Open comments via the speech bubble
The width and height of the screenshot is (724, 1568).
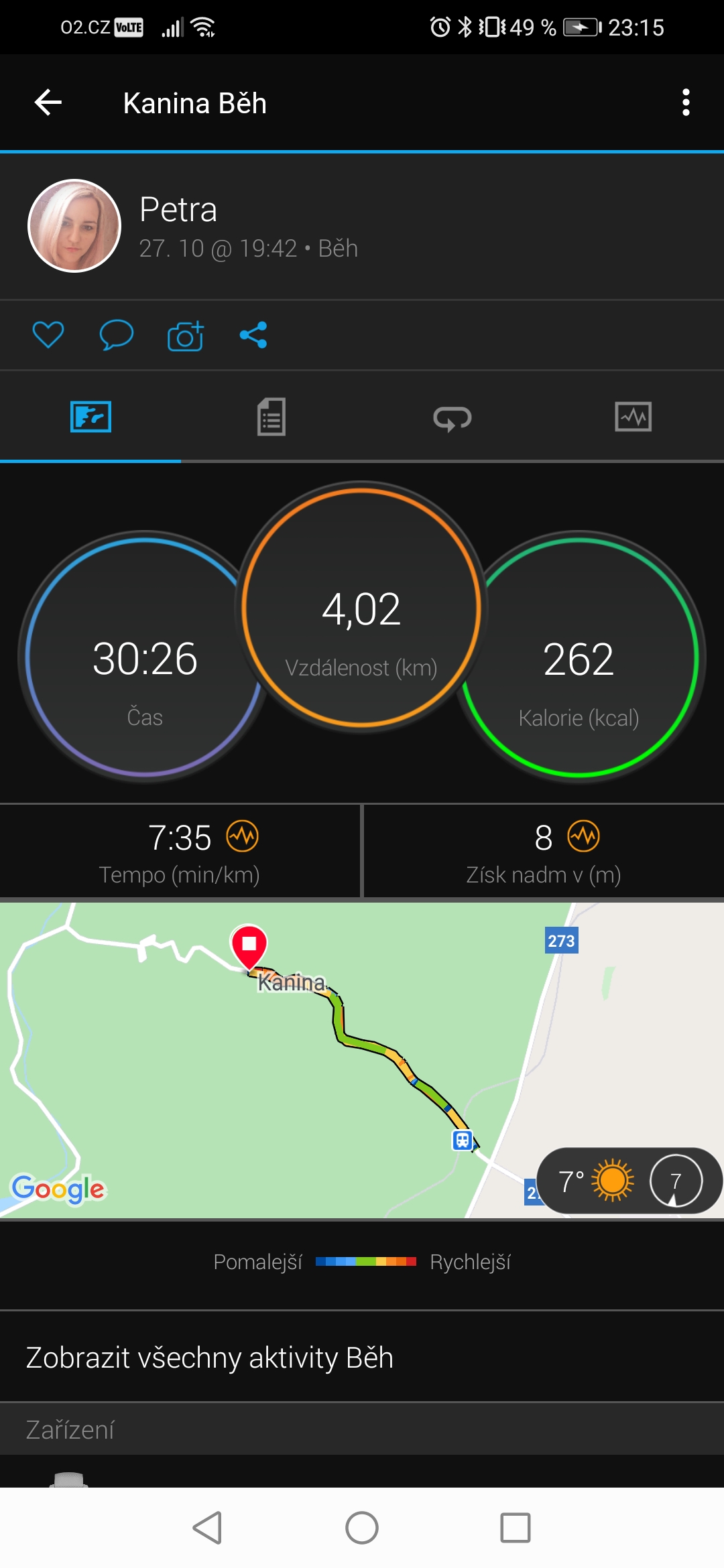116,335
